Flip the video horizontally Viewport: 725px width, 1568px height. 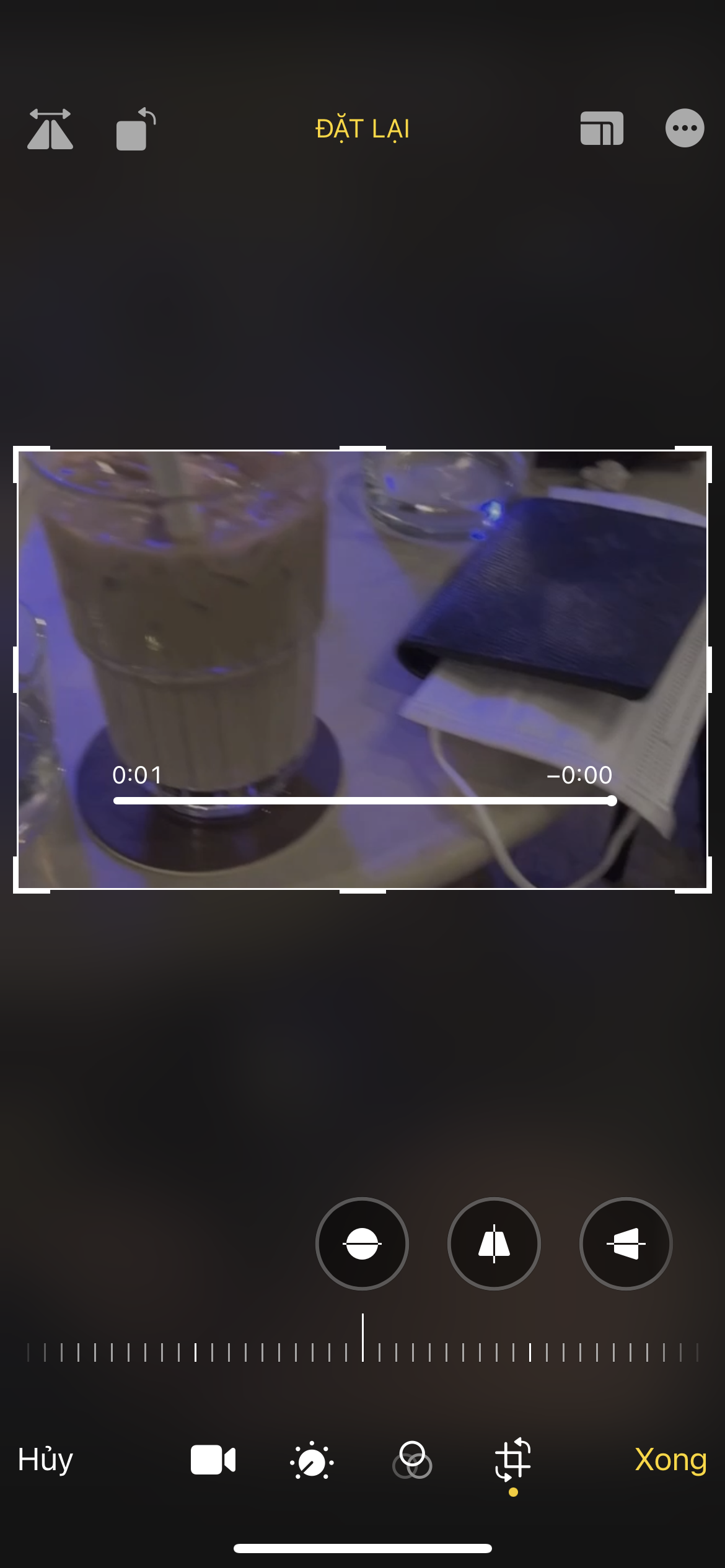[50, 129]
